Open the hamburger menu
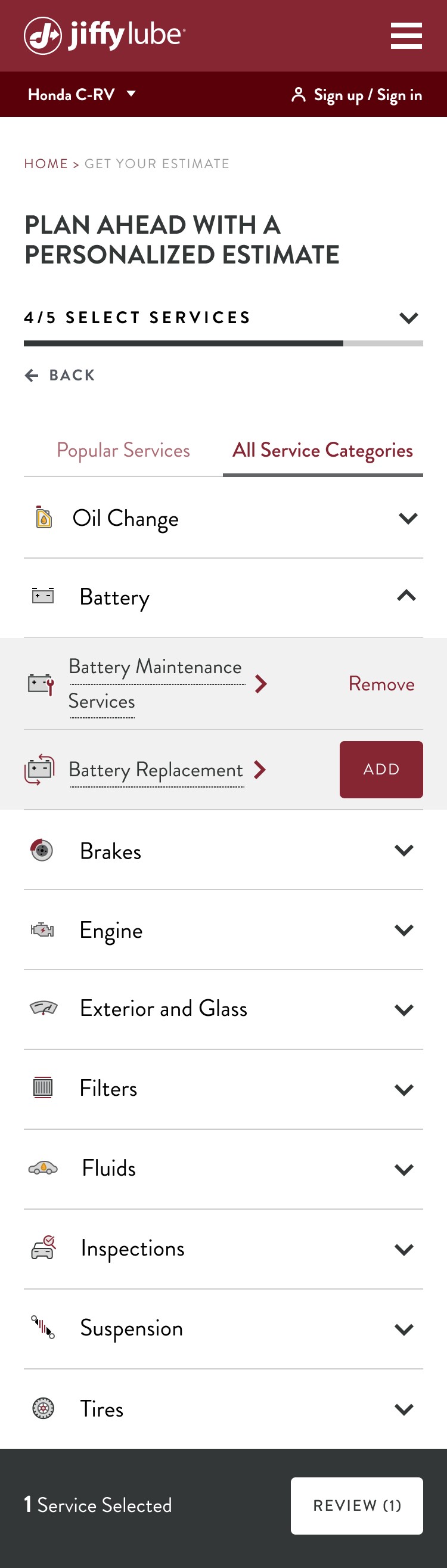 [406, 36]
